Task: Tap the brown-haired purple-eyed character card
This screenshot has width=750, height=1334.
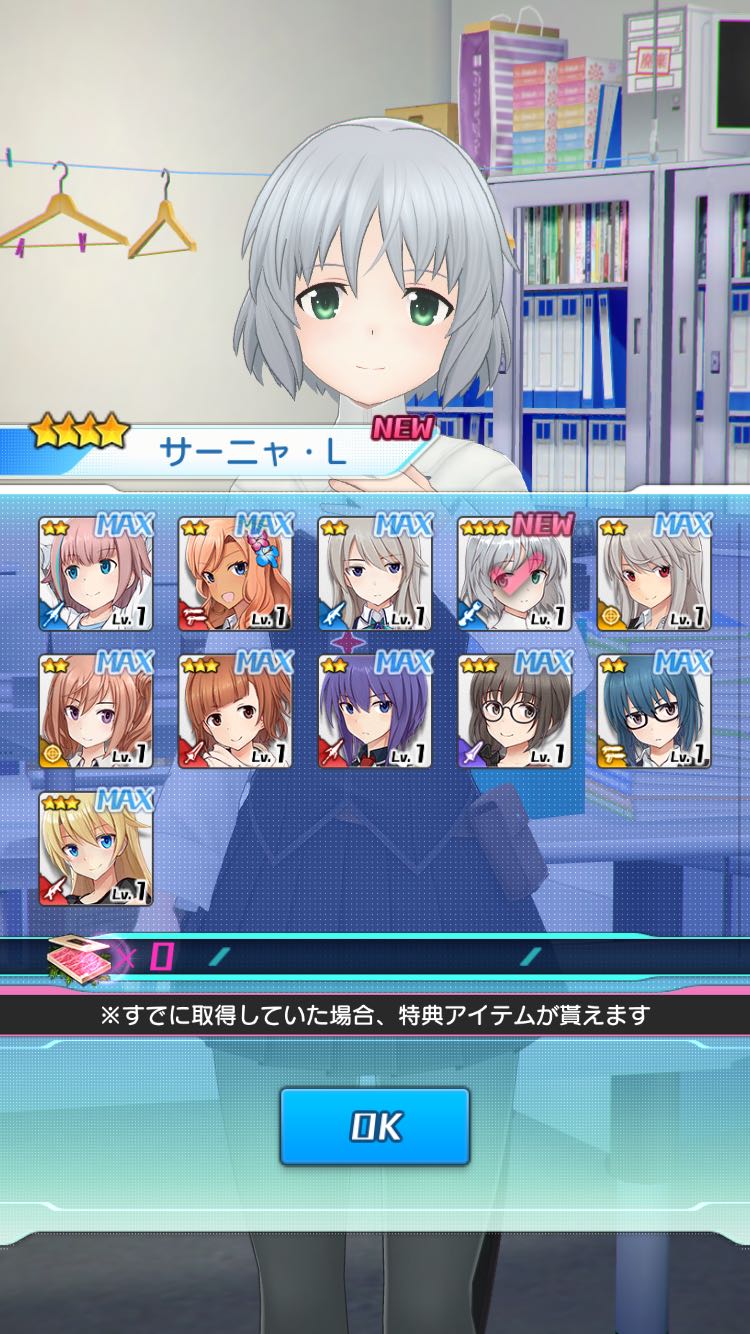Action: pyautogui.click(x=96, y=712)
